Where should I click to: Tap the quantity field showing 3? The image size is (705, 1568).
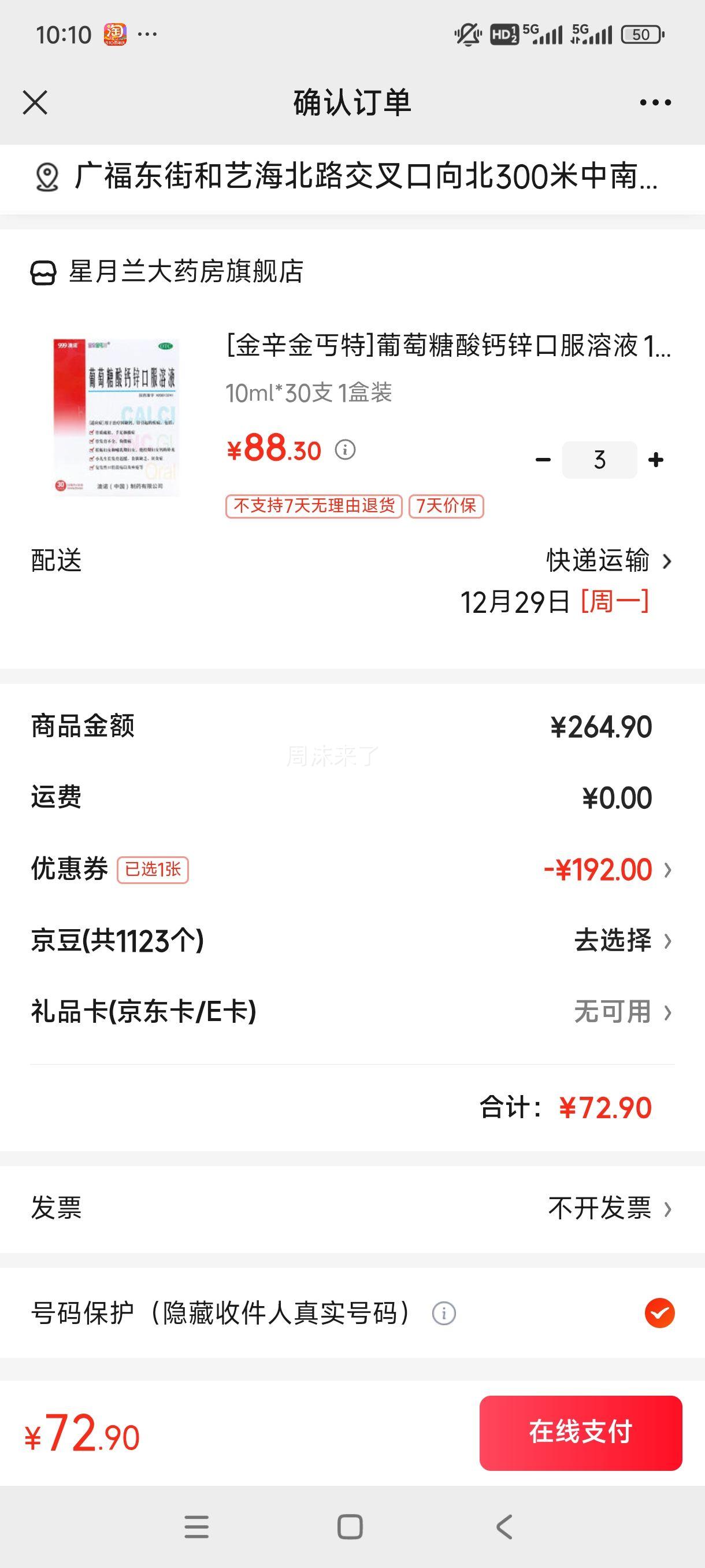(599, 461)
